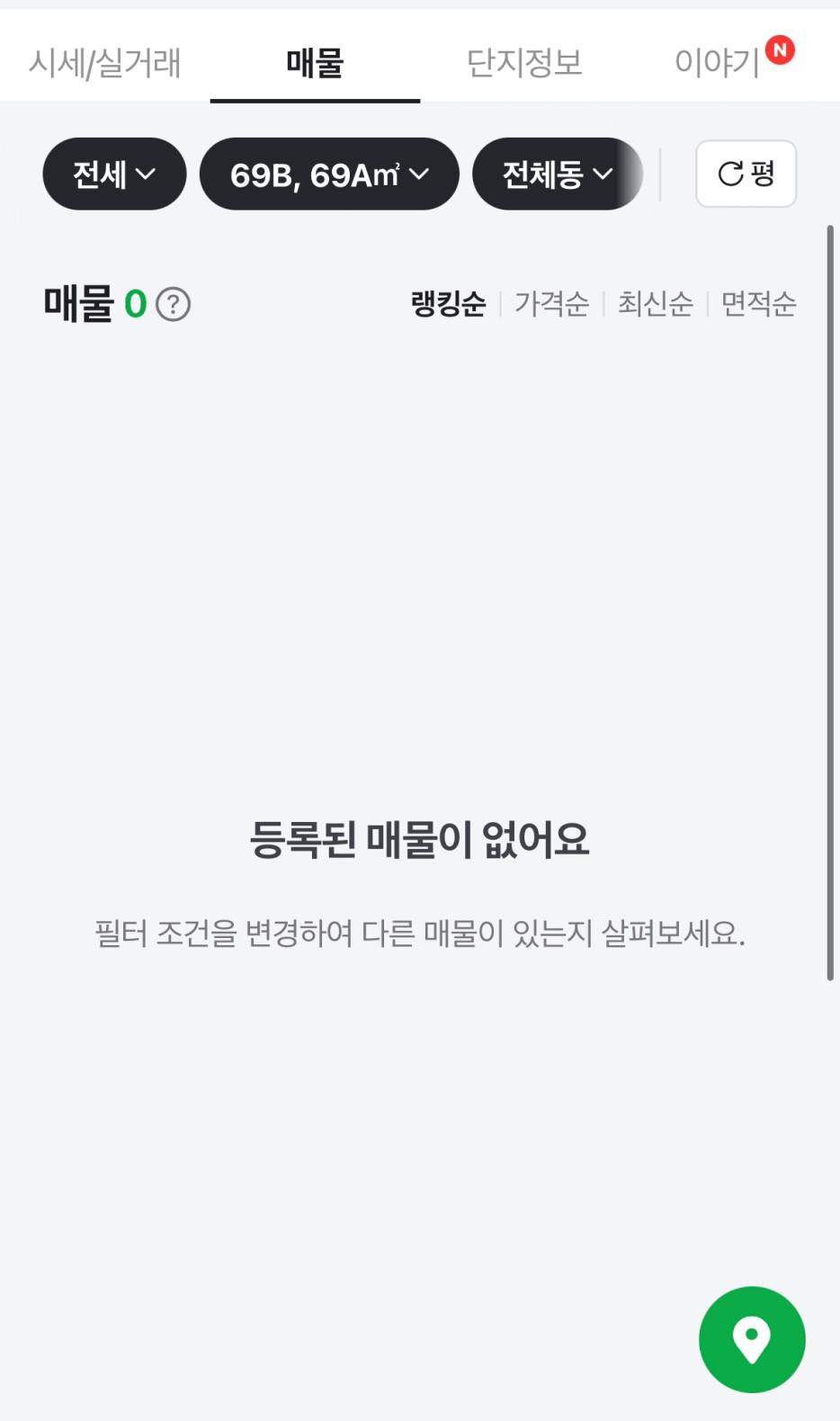Expand the 전세 deal type dropdown
This screenshot has width=840, height=1421.
click(x=114, y=174)
